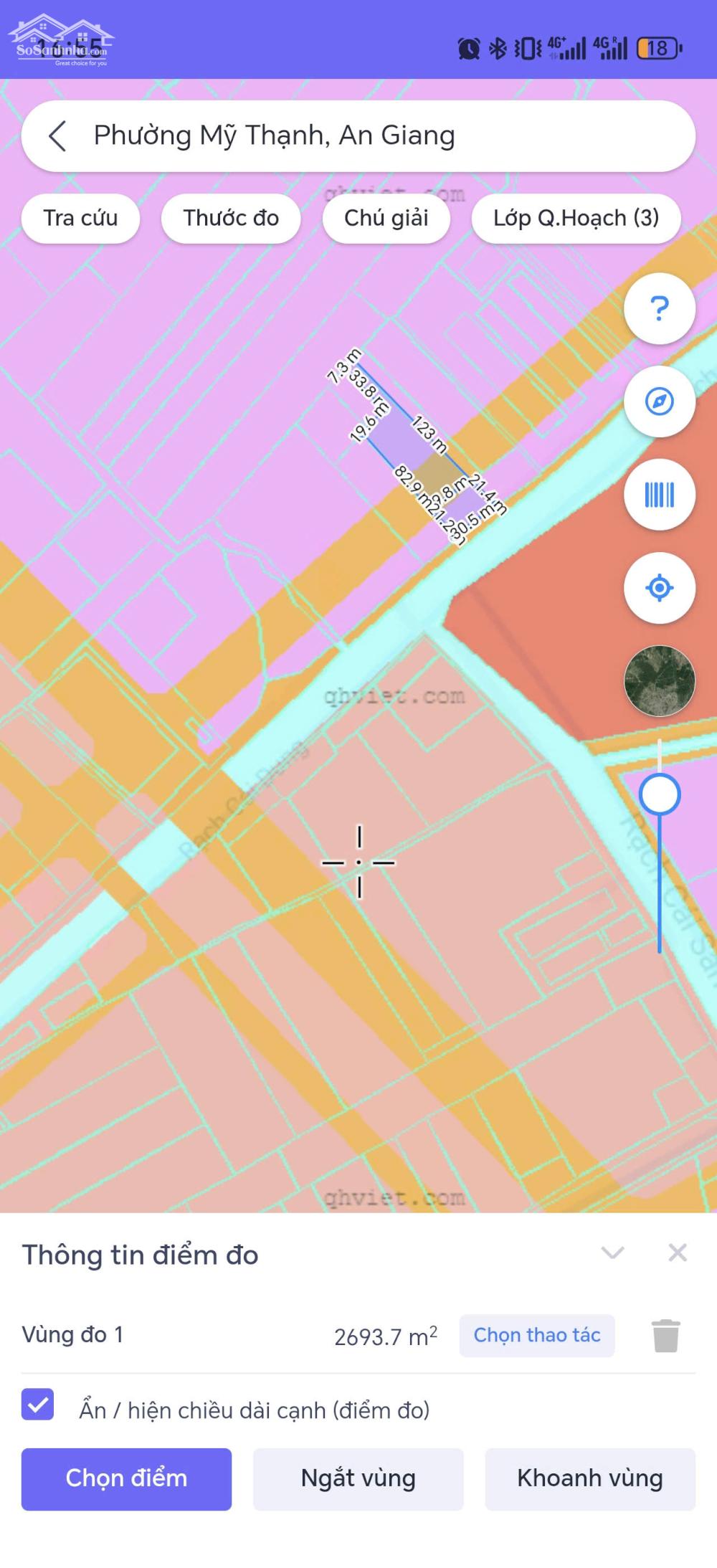Delete Vùng đo 1 measurement
The height and width of the screenshot is (1568, 717).
point(665,1336)
